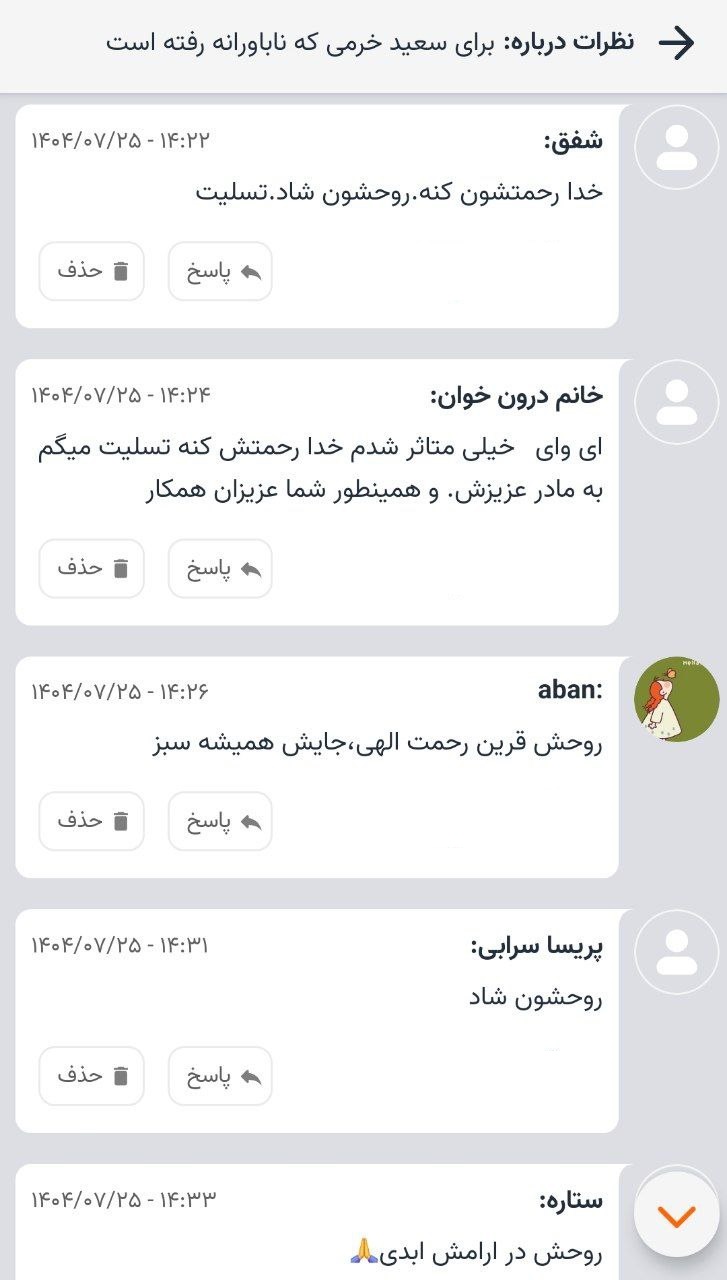Viewport: 727px width, 1280px height.
Task: Delete the comment by شفق
Action: point(92,271)
